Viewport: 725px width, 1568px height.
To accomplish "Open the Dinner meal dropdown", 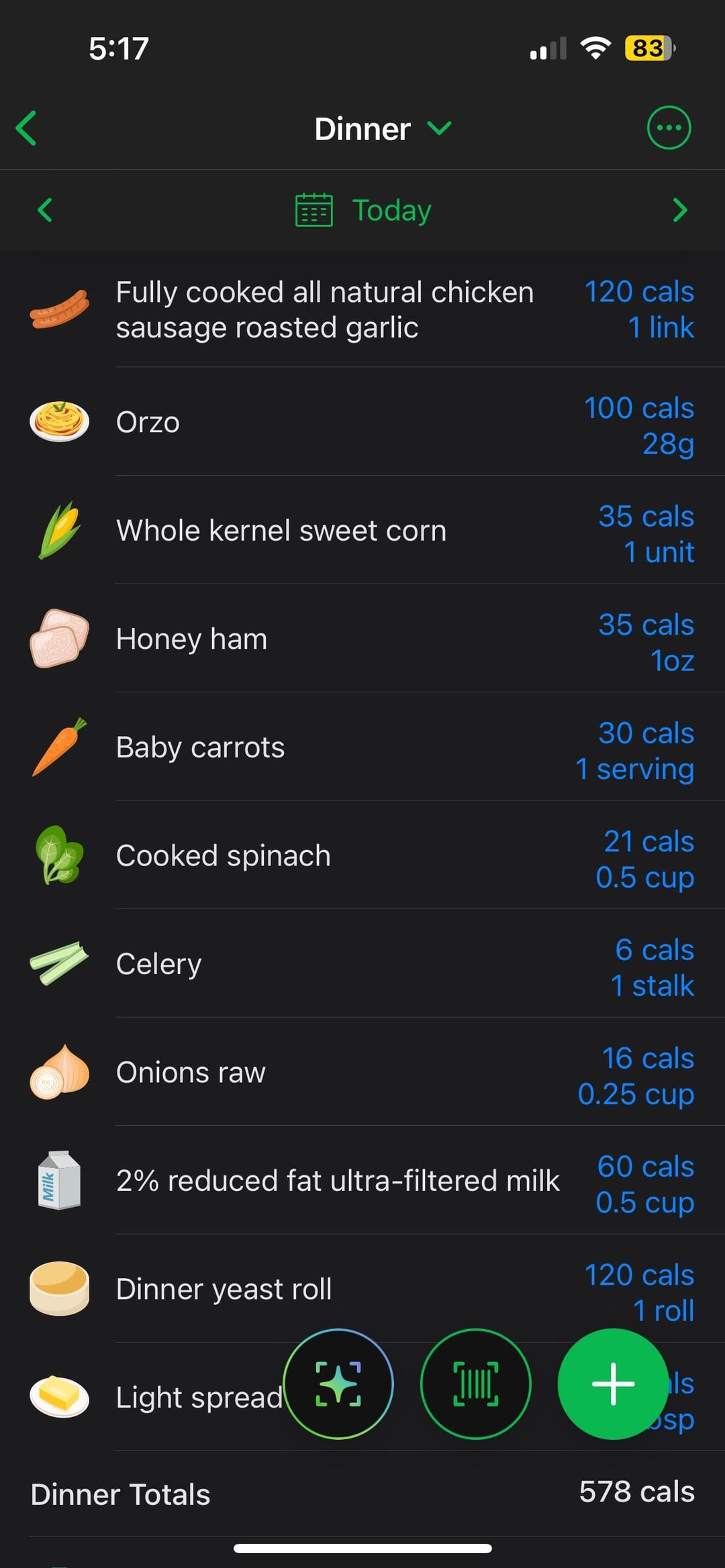I will point(383,128).
